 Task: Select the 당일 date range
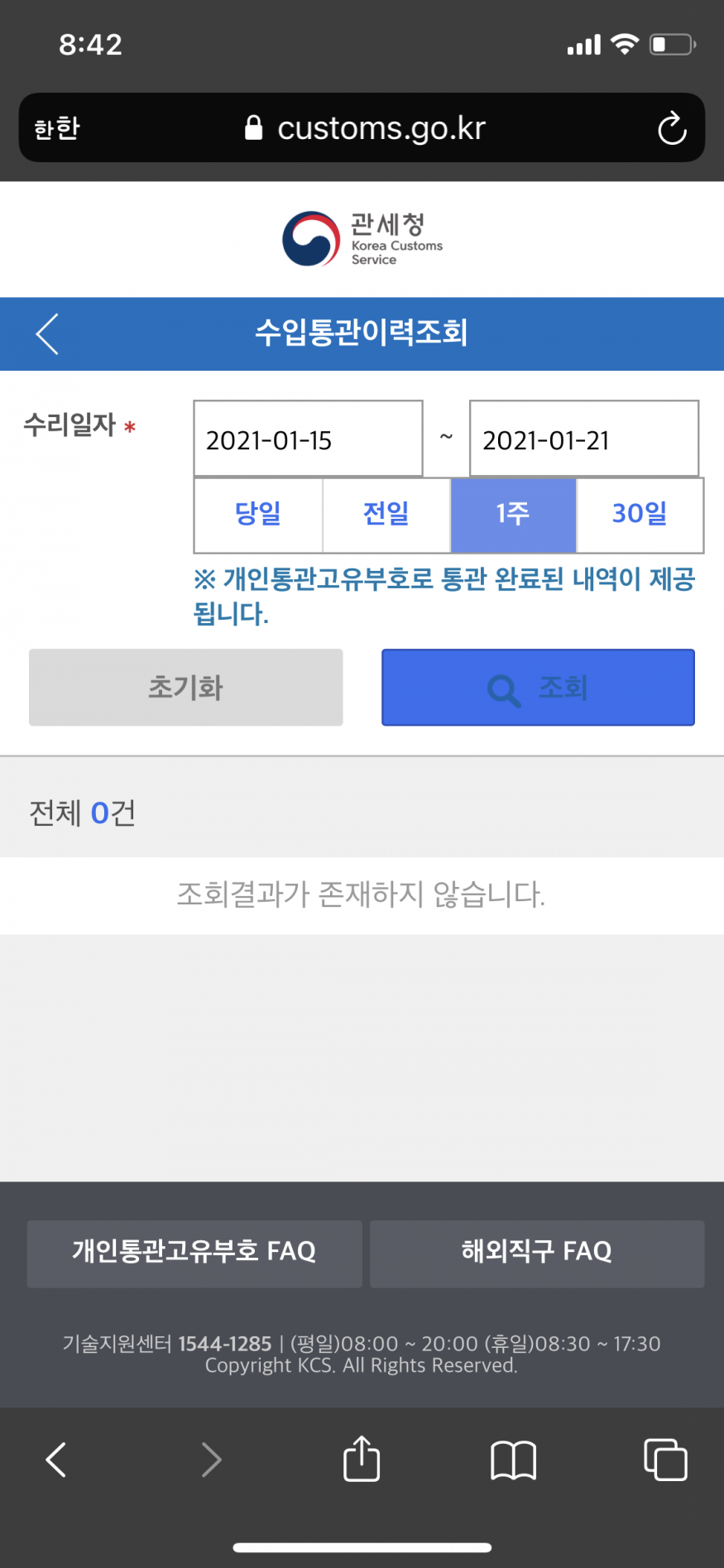(x=258, y=514)
